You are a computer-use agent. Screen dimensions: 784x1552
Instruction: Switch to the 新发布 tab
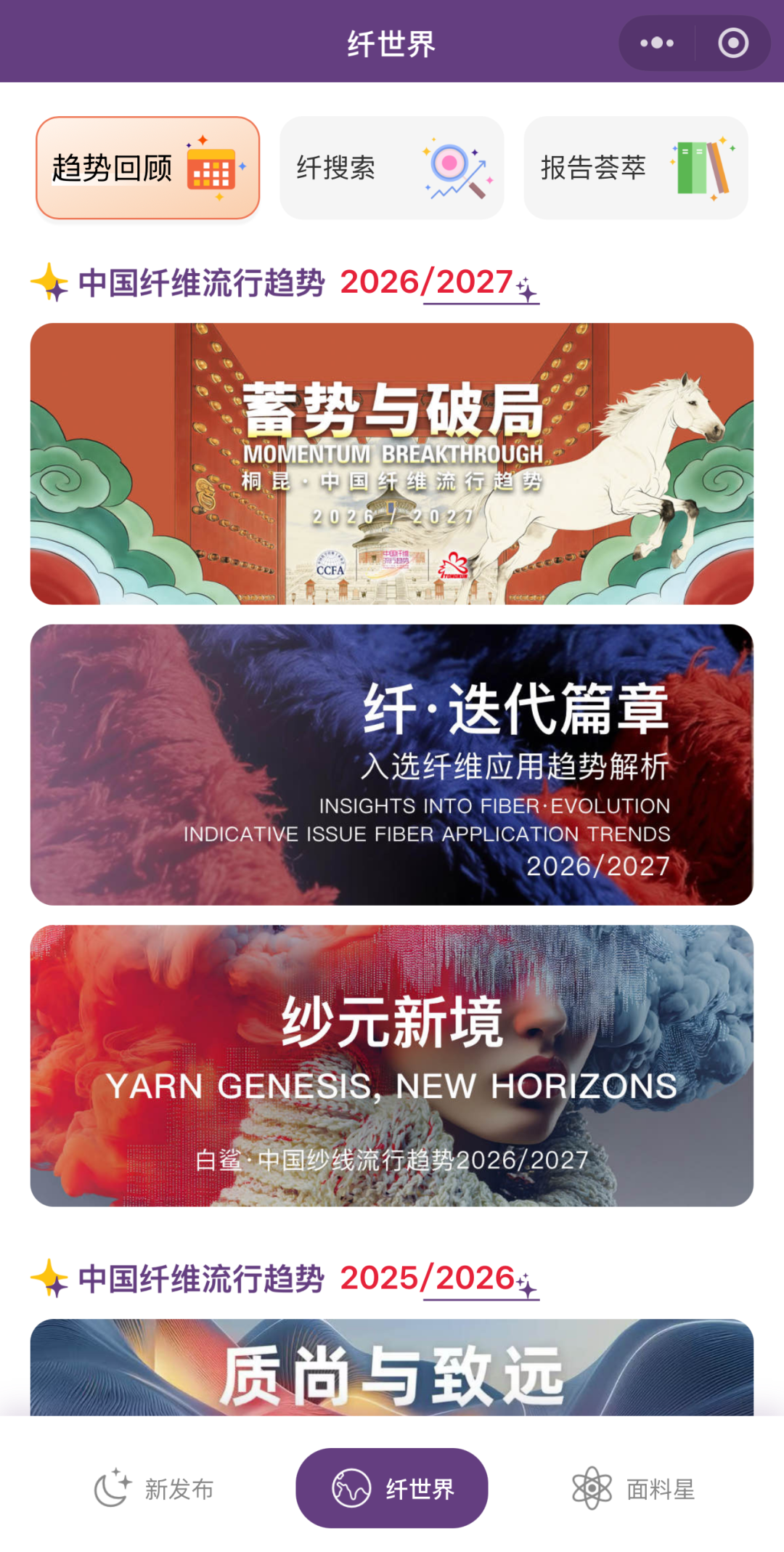point(154,1489)
